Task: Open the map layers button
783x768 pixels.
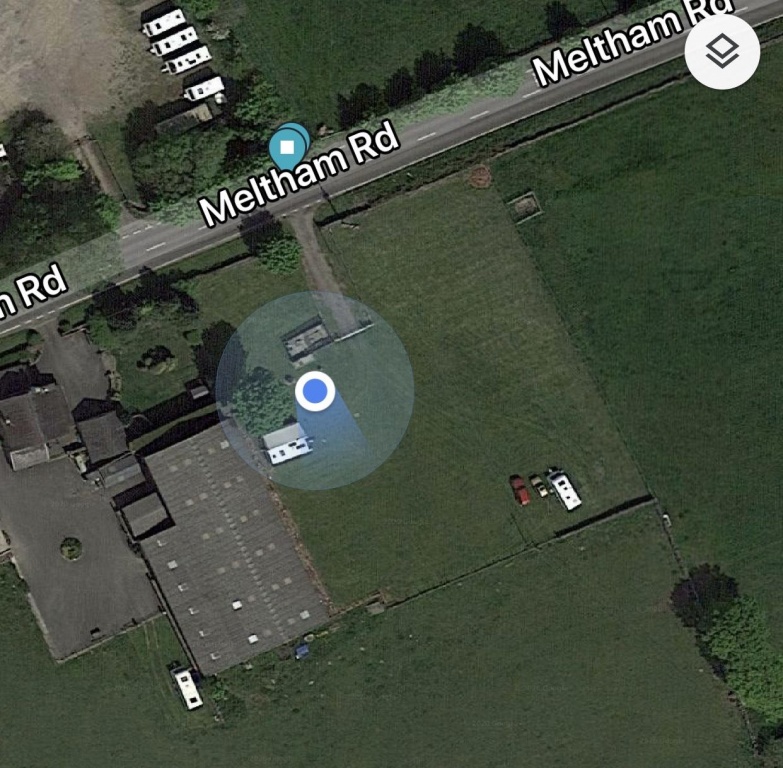Action: tap(722, 53)
